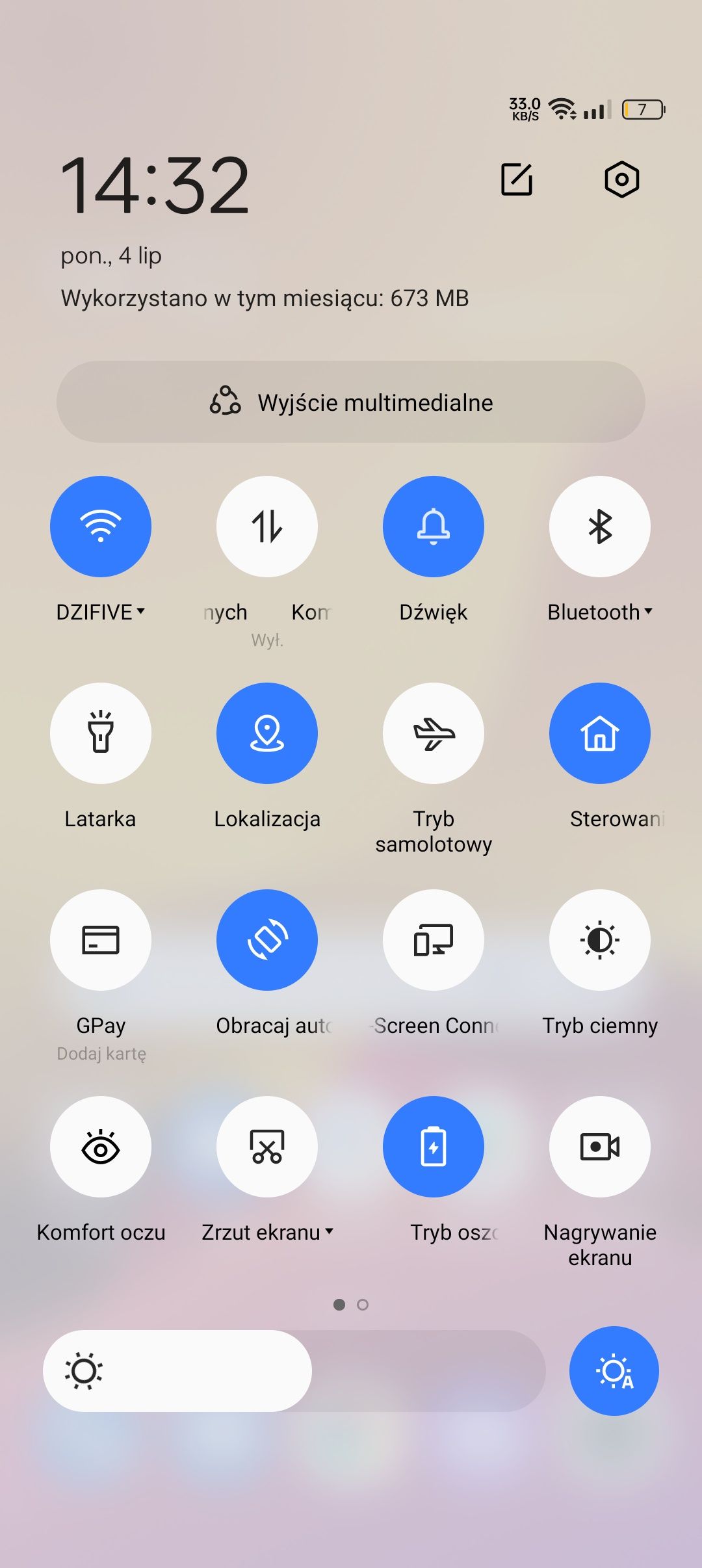This screenshot has width=702, height=1568.
Task: Turn off Obracaj auto-rotate tile
Action: 267,940
